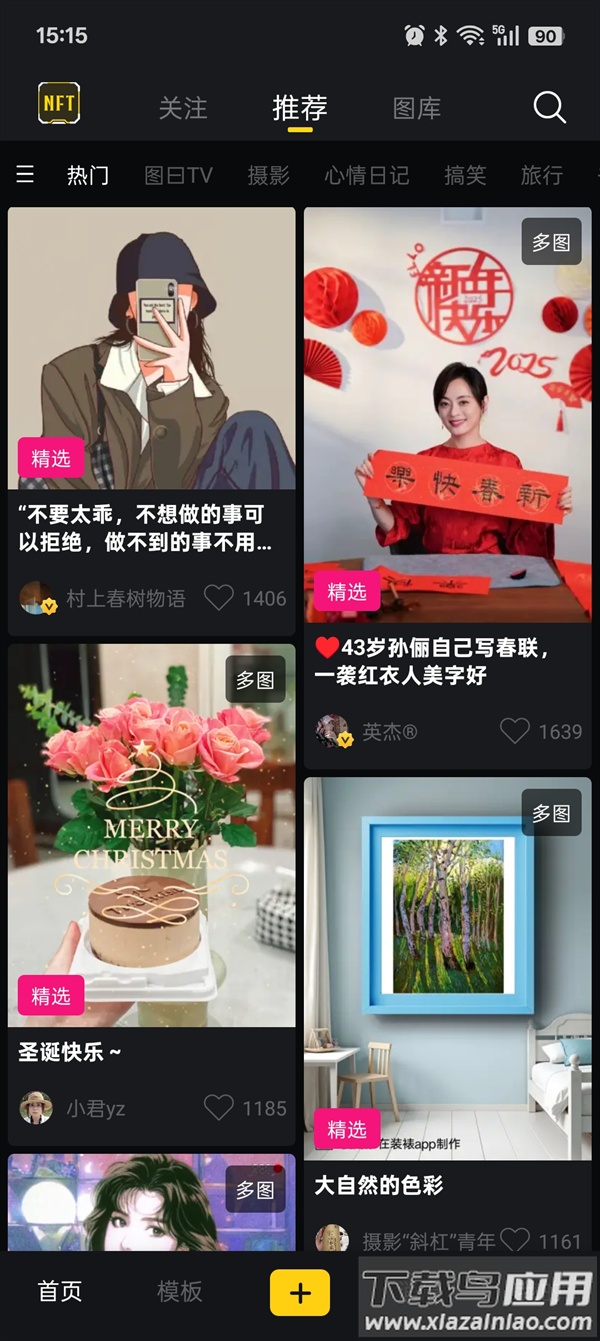Tap the NFT badge icon
This screenshot has height=1341, width=600.
pos(59,103)
